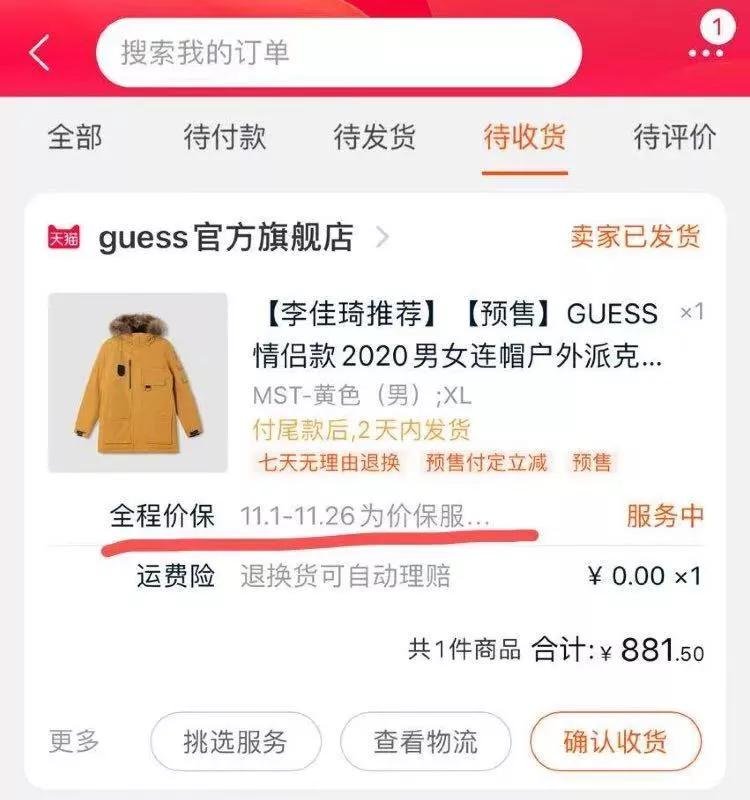Image resolution: width=750 pixels, height=800 pixels.
Task: Tap 更多 for more order actions
Action: tap(75, 741)
